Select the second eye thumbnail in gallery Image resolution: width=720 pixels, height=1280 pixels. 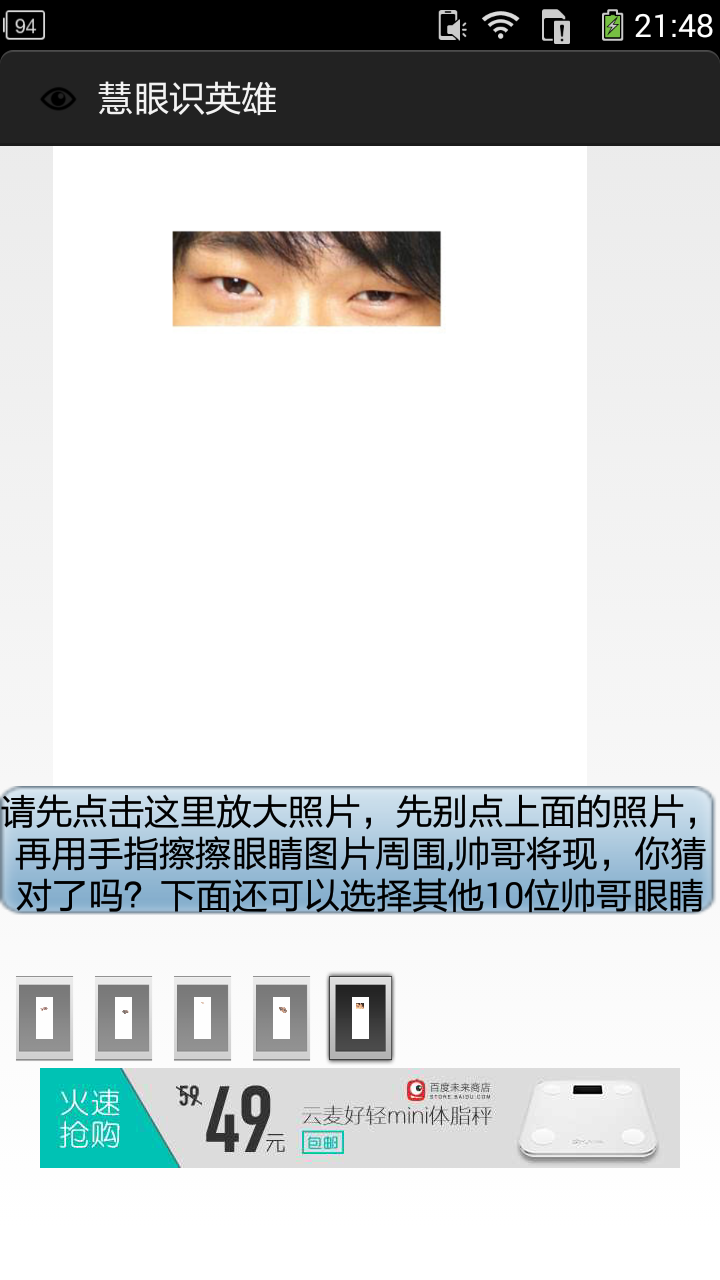point(124,1018)
